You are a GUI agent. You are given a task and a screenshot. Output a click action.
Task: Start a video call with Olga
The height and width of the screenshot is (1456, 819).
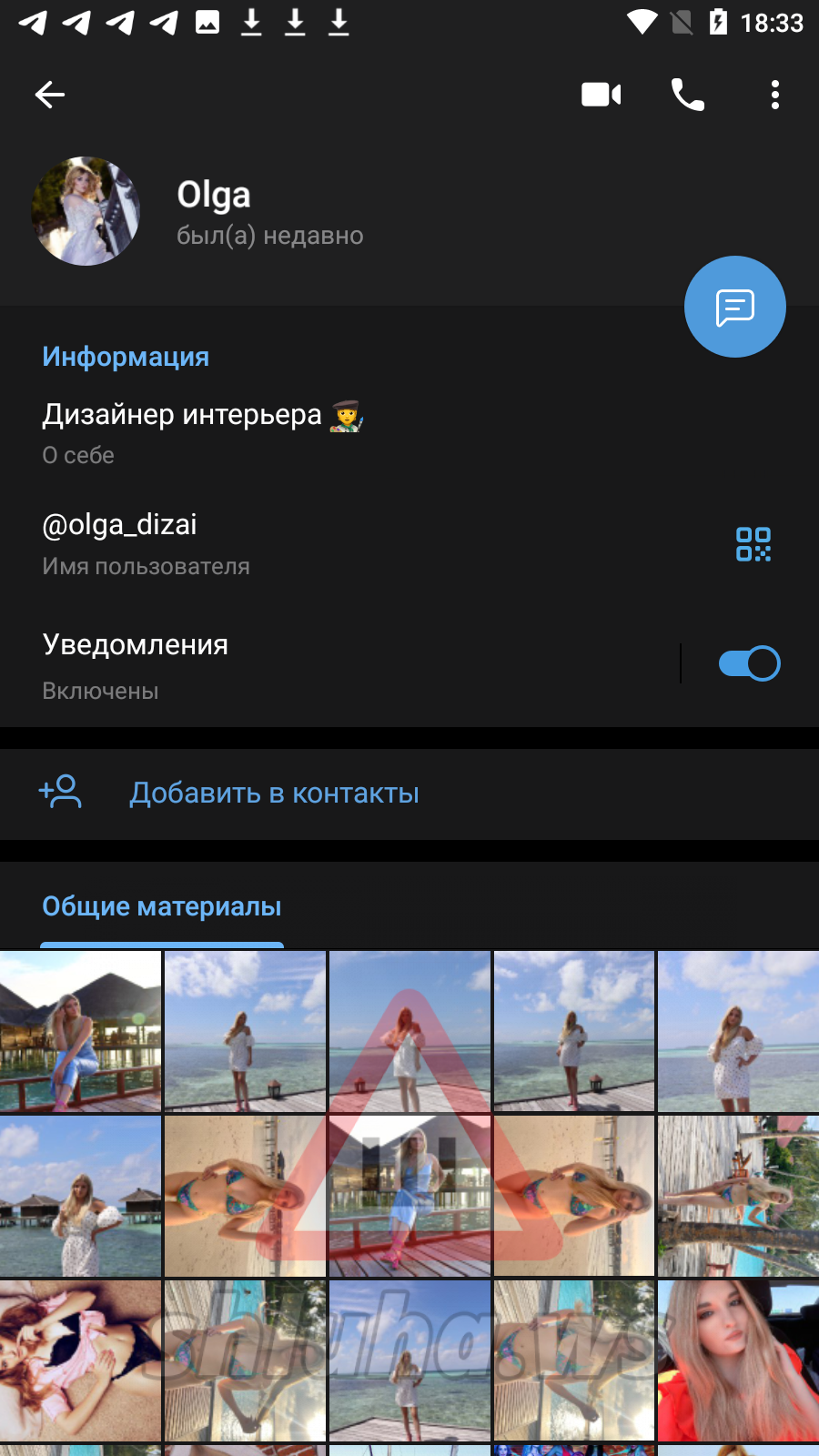601,95
